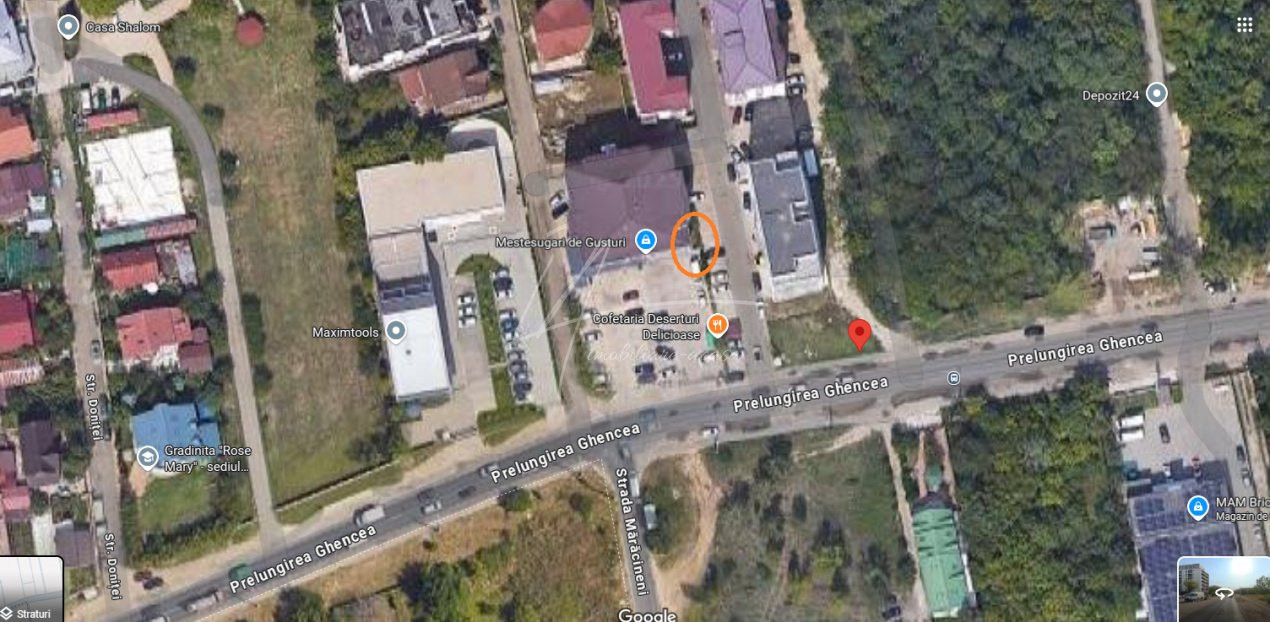Viewport: 1270px width, 622px height.
Task: Tap the red dropped location pin
Action: point(859,333)
